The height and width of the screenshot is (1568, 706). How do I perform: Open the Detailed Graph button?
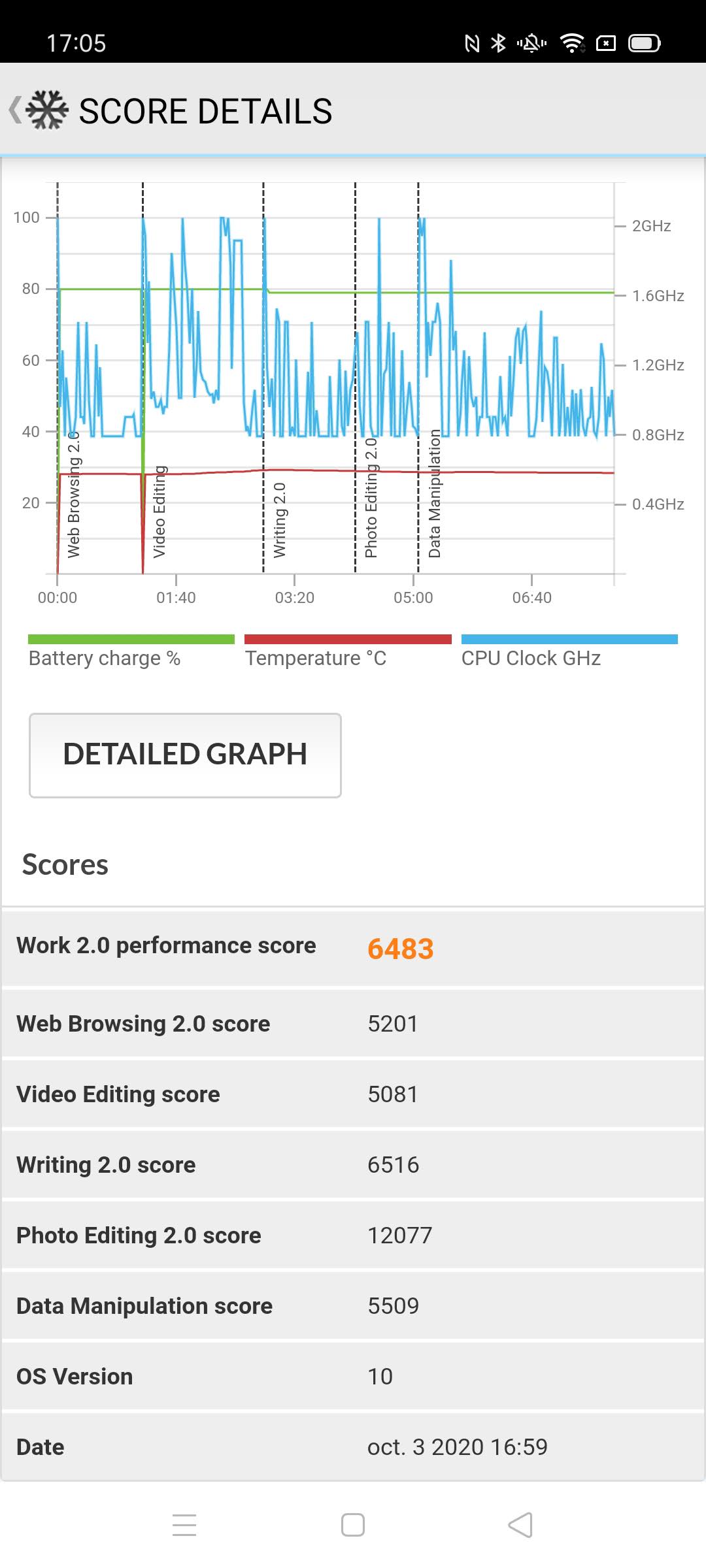tap(185, 755)
